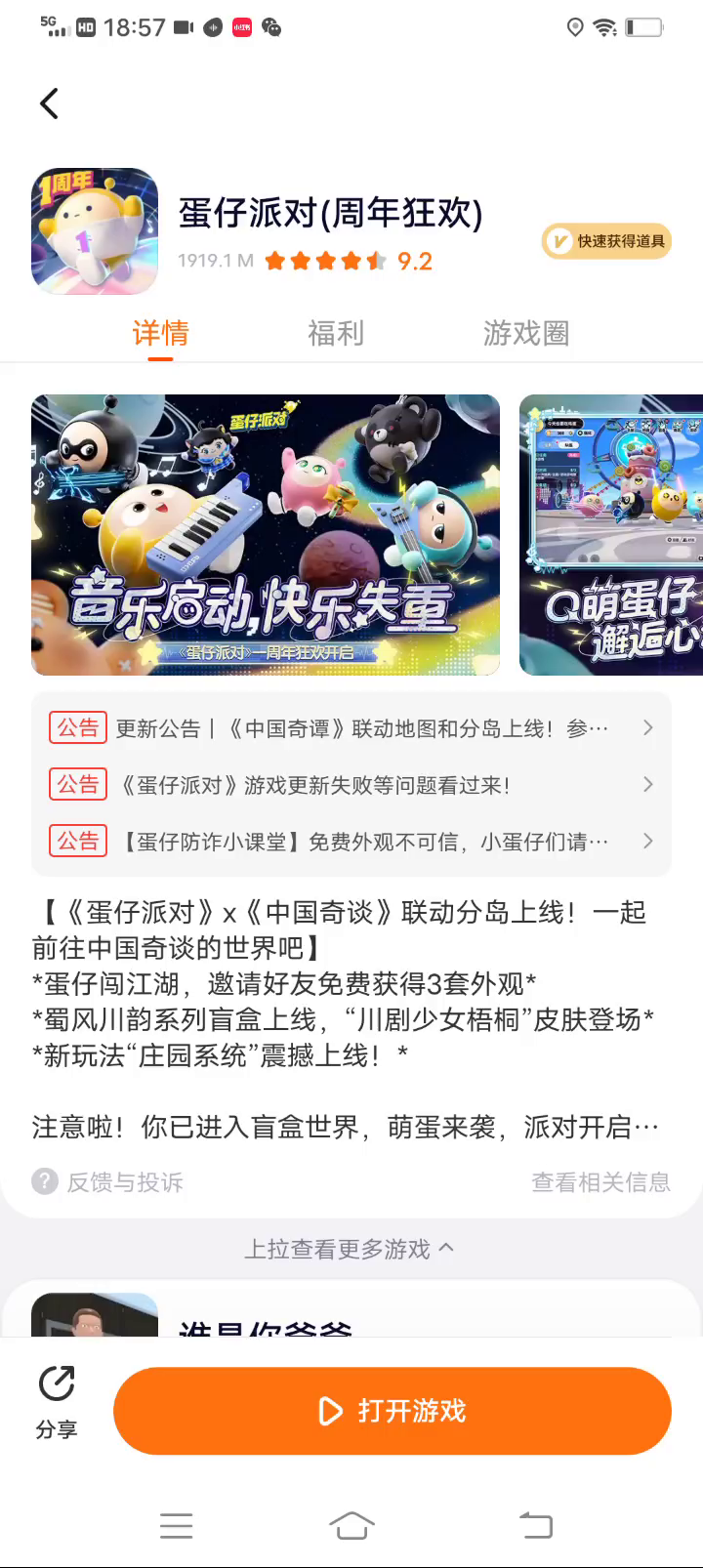This screenshot has height=1568, width=703.
Task: Open 查看相关信息 link
Action: point(600,1182)
